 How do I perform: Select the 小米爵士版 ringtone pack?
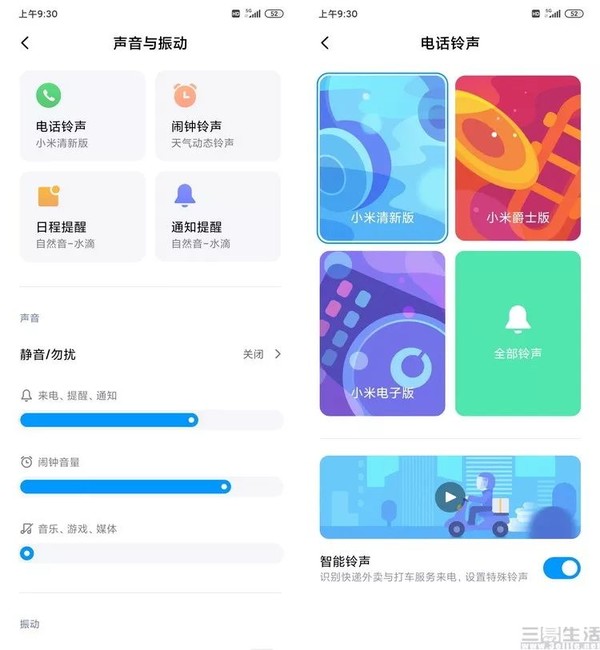coord(517,158)
